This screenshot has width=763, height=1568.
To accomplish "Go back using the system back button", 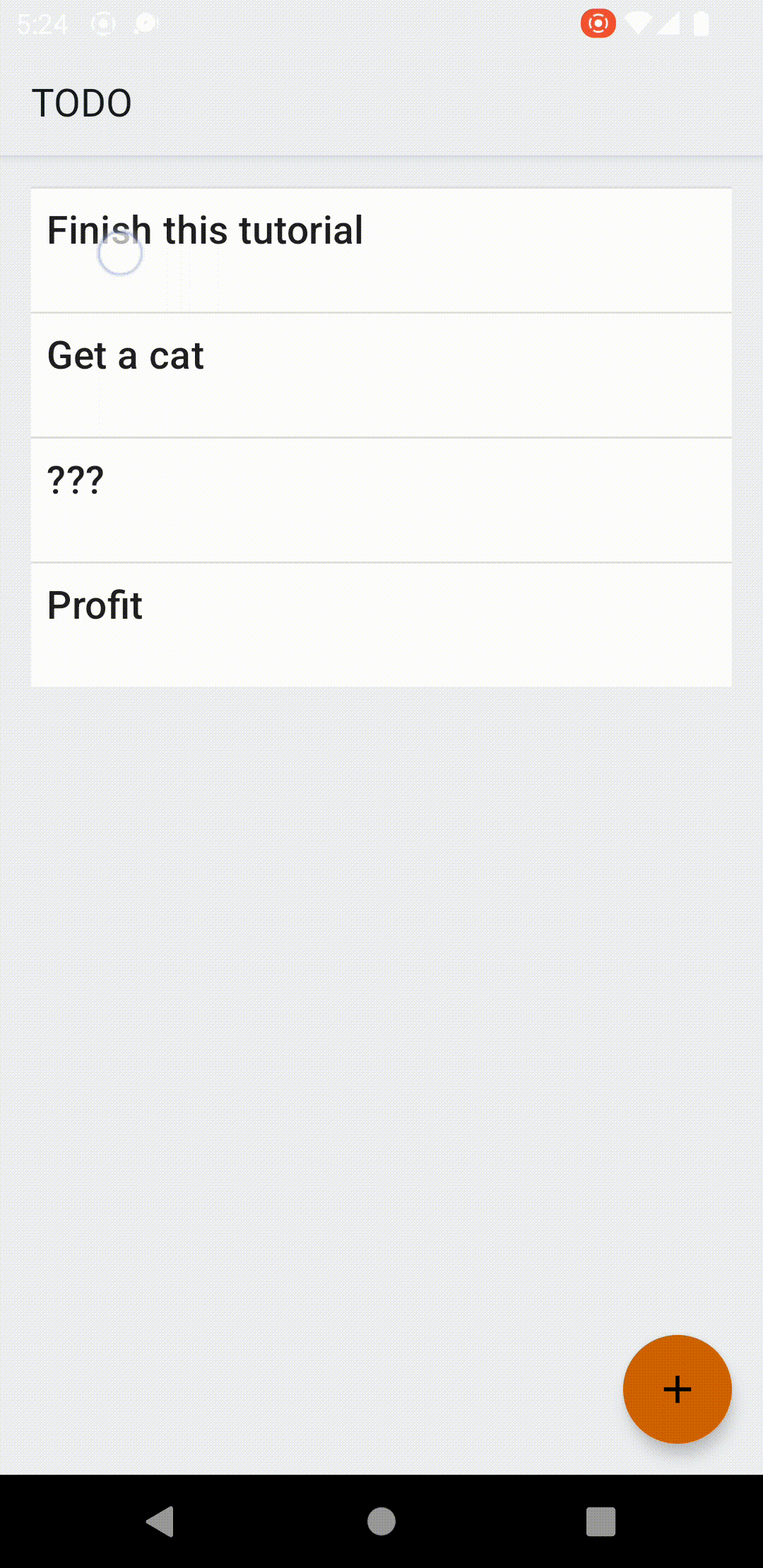I will point(160,1521).
